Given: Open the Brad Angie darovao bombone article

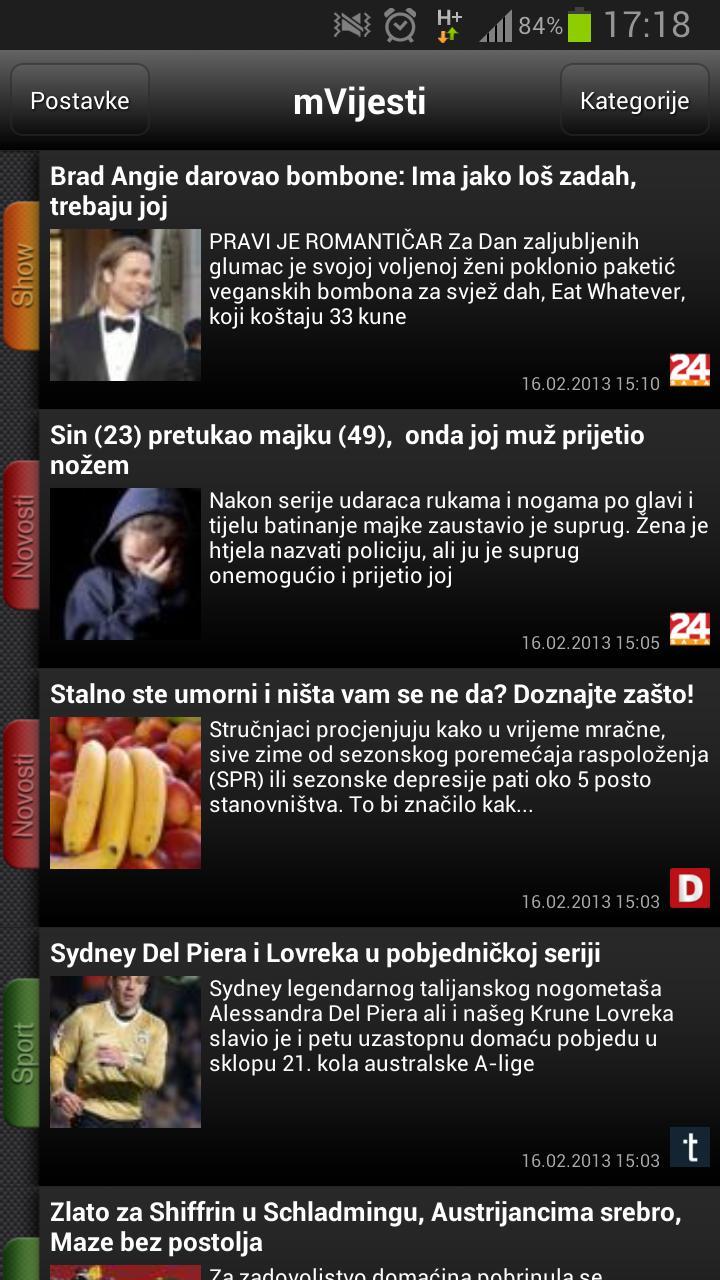Looking at the screenshot, I should point(343,192).
